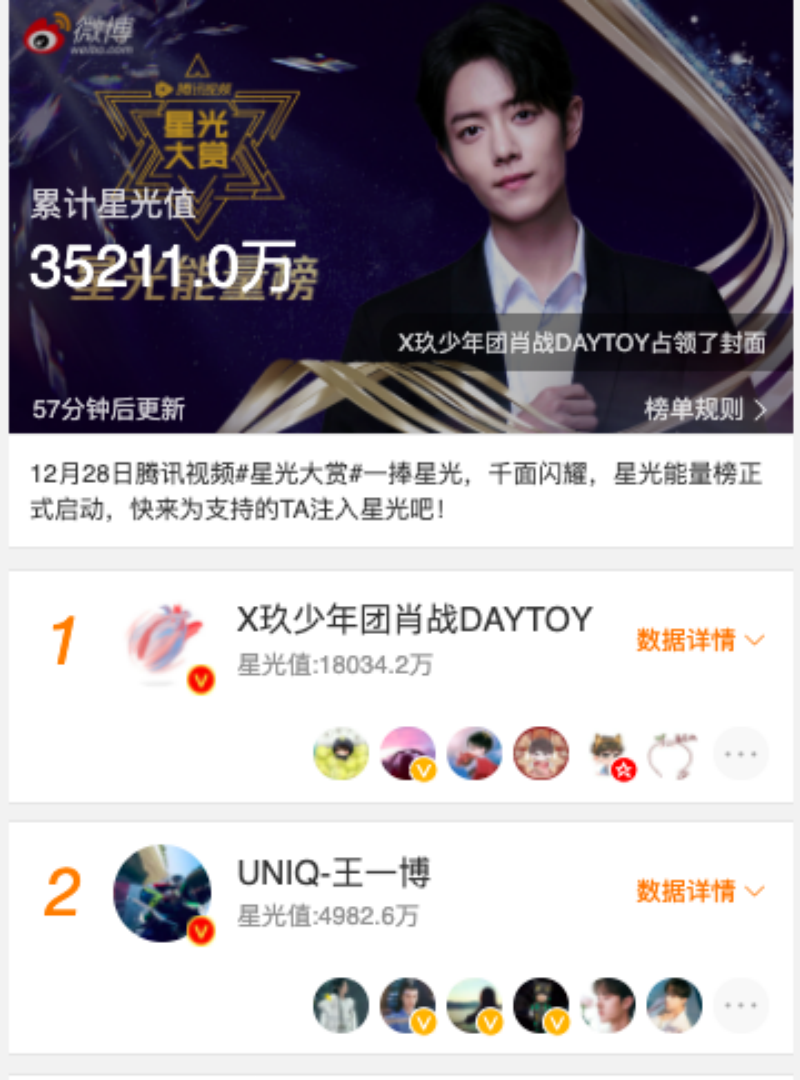The width and height of the screenshot is (800, 1080).
Task: Open the UNIQ-王一博 ranking entry
Action: click(333, 874)
